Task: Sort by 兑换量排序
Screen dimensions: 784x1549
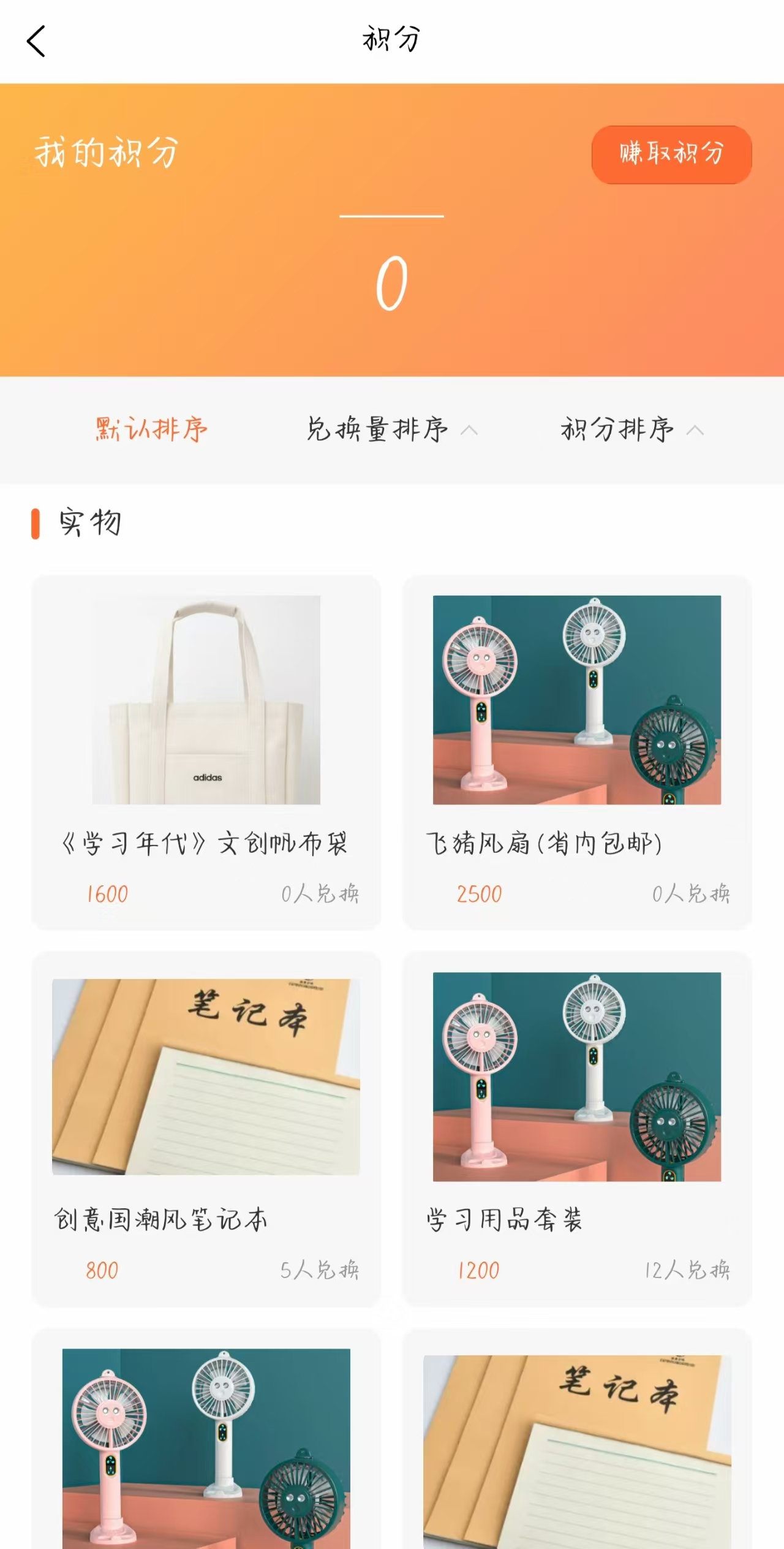Action: coord(391,430)
